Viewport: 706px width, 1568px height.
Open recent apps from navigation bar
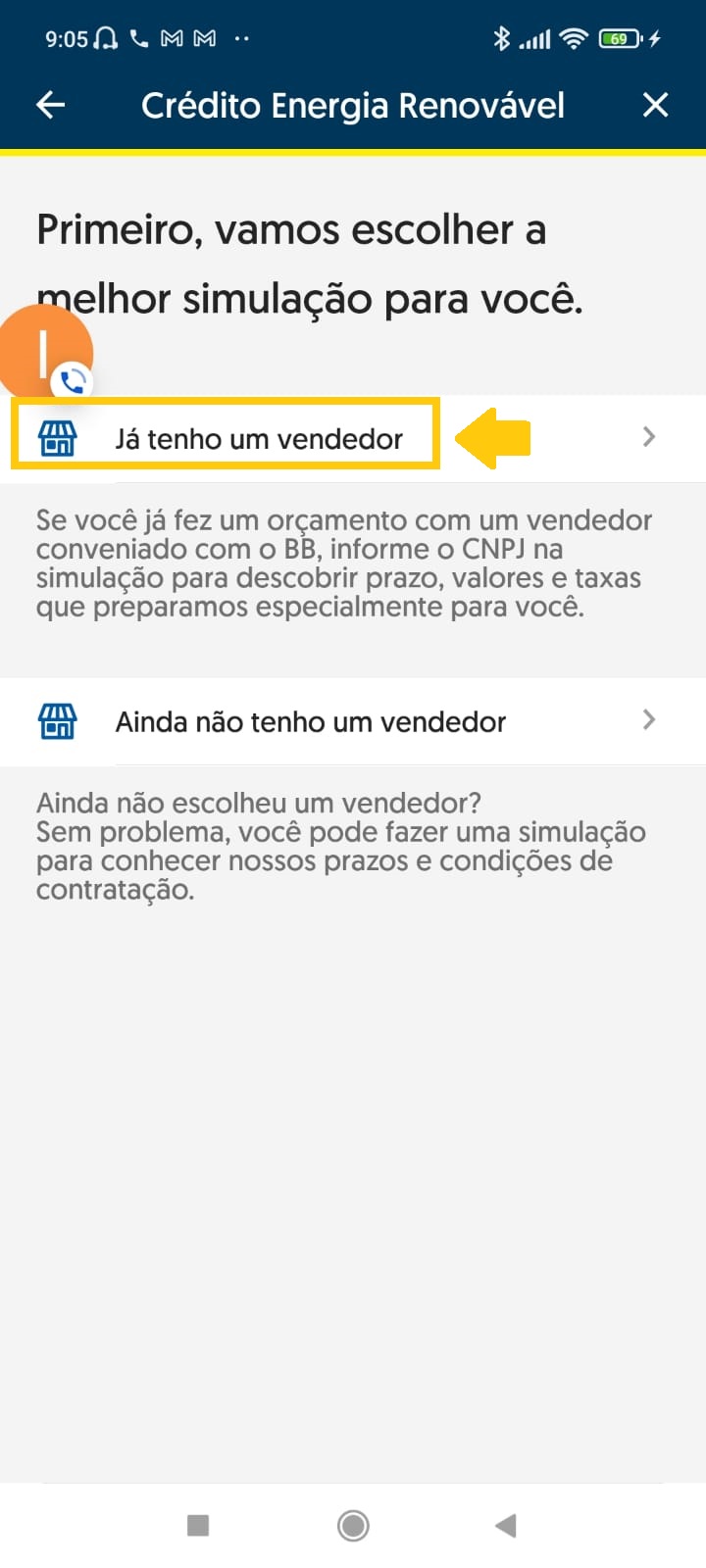click(x=198, y=1525)
